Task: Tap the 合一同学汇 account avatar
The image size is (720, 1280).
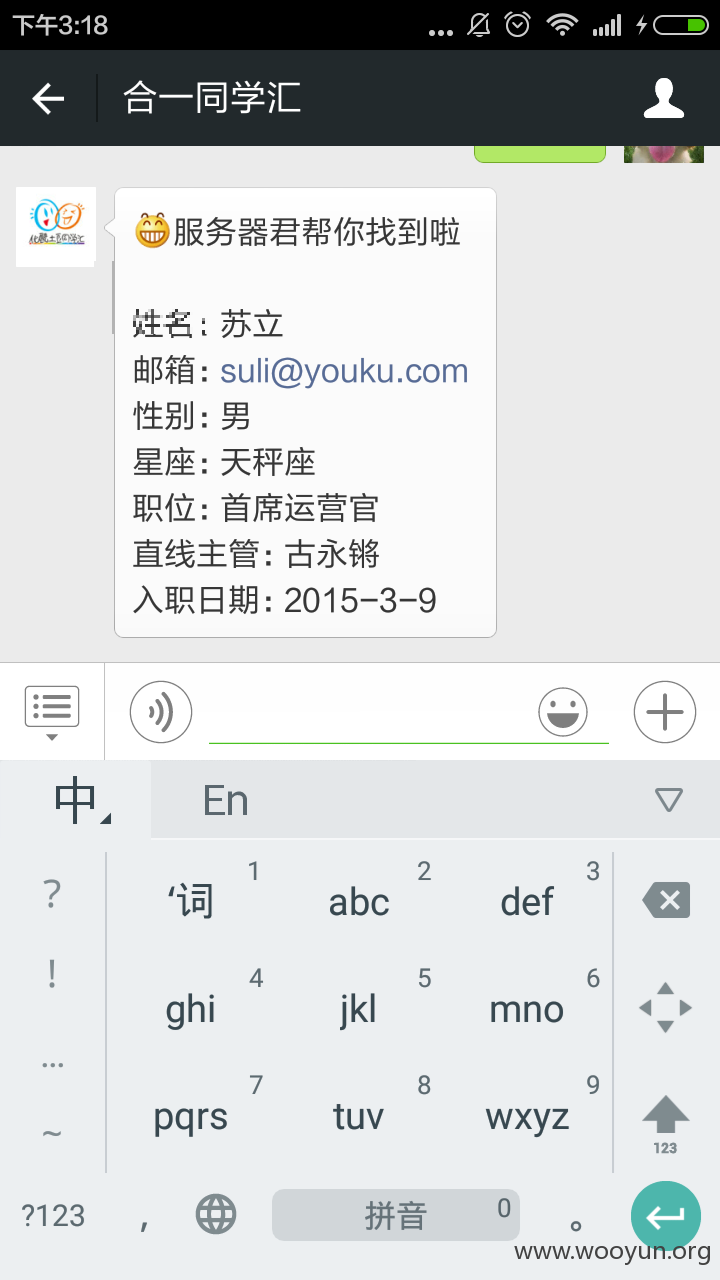Action: click(x=56, y=226)
